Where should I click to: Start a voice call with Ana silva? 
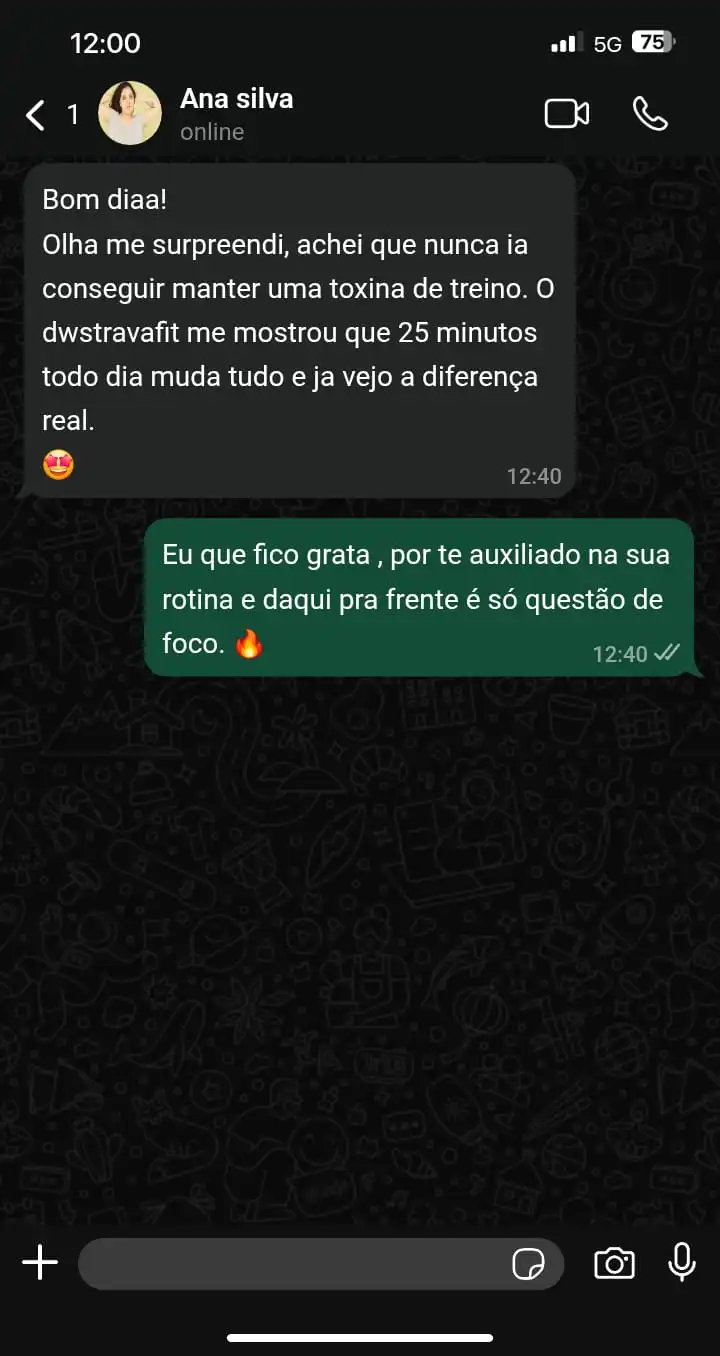pyautogui.click(x=652, y=113)
